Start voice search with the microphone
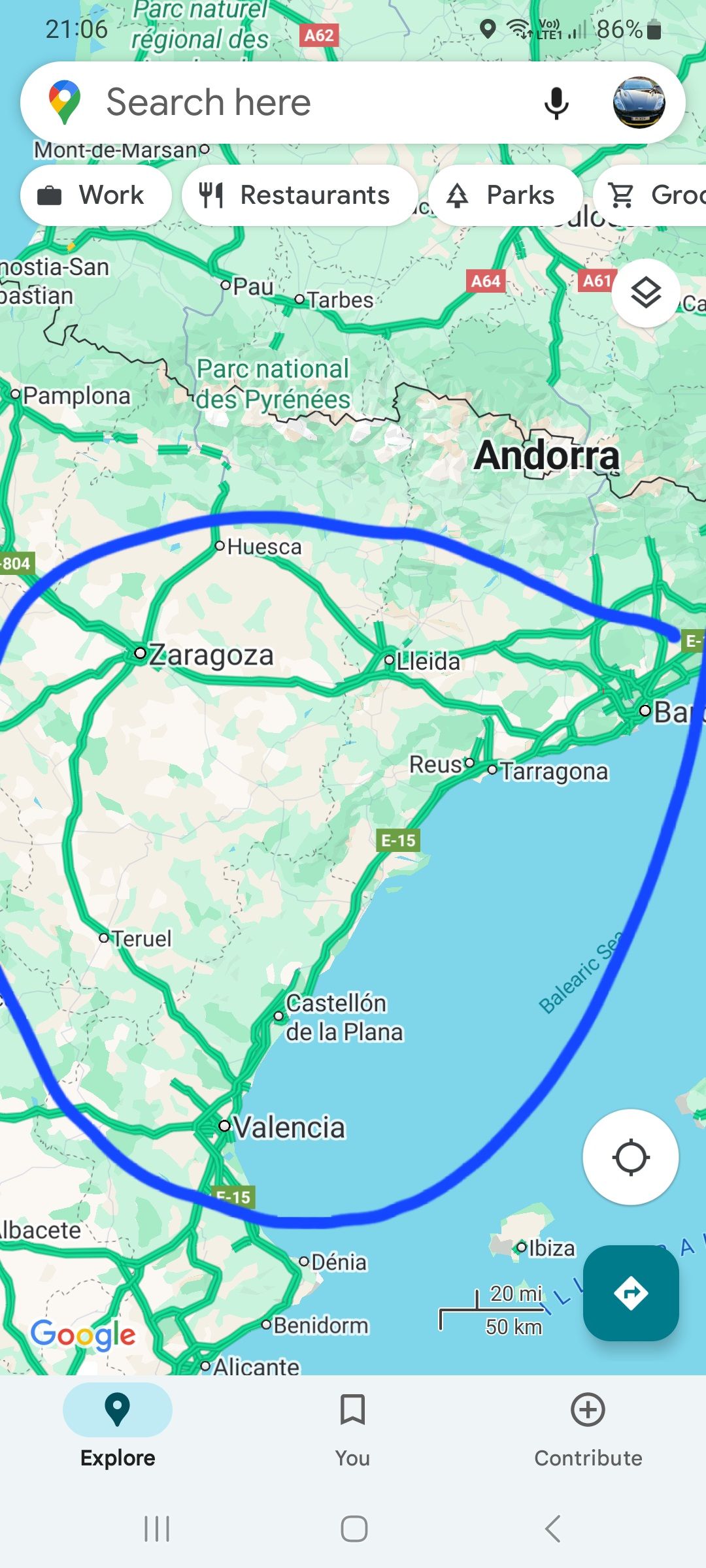This screenshot has height=1568, width=706. click(x=556, y=103)
